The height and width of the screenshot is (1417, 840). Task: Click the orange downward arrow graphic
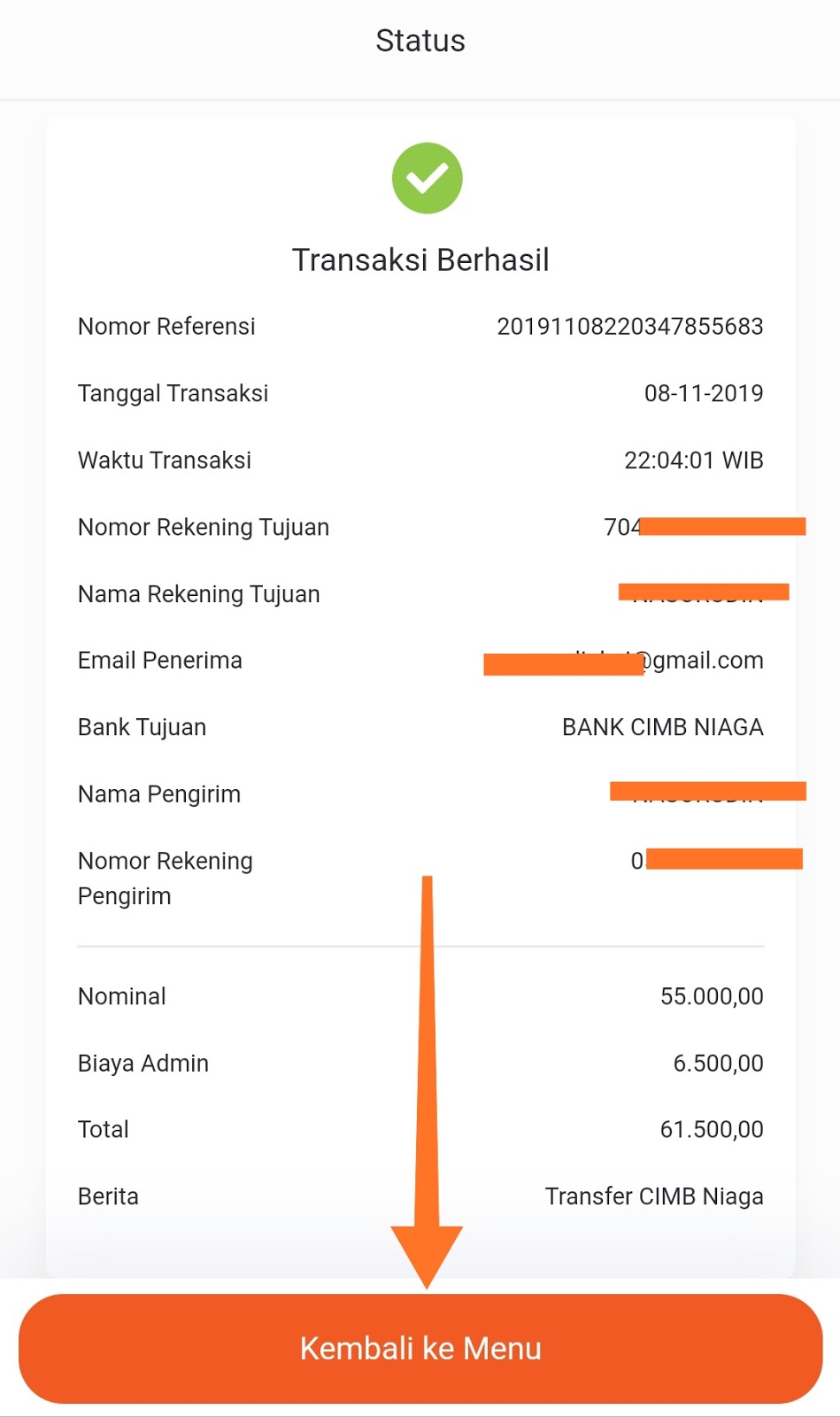(x=428, y=1063)
